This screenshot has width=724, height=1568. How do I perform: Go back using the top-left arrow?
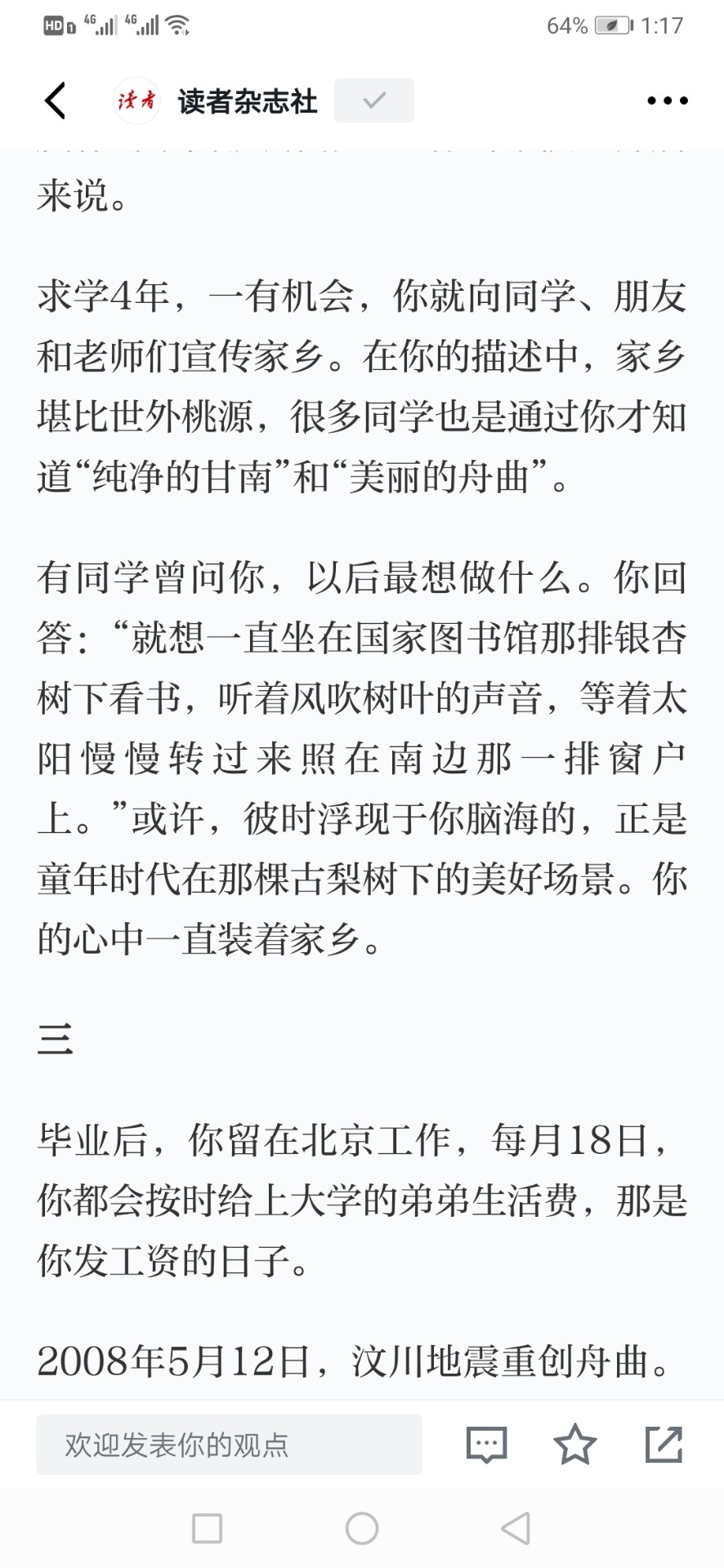click(55, 100)
